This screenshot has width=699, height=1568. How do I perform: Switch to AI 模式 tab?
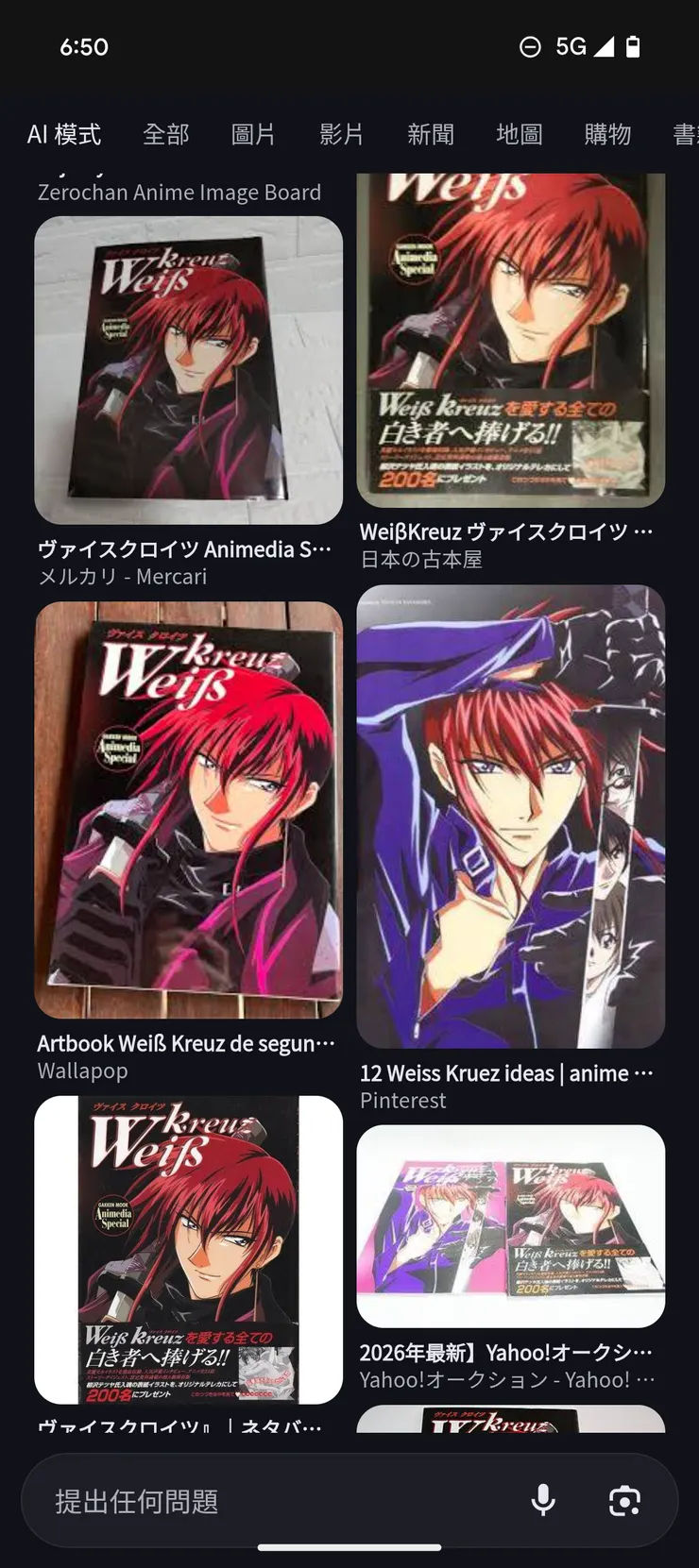pyautogui.click(x=63, y=134)
